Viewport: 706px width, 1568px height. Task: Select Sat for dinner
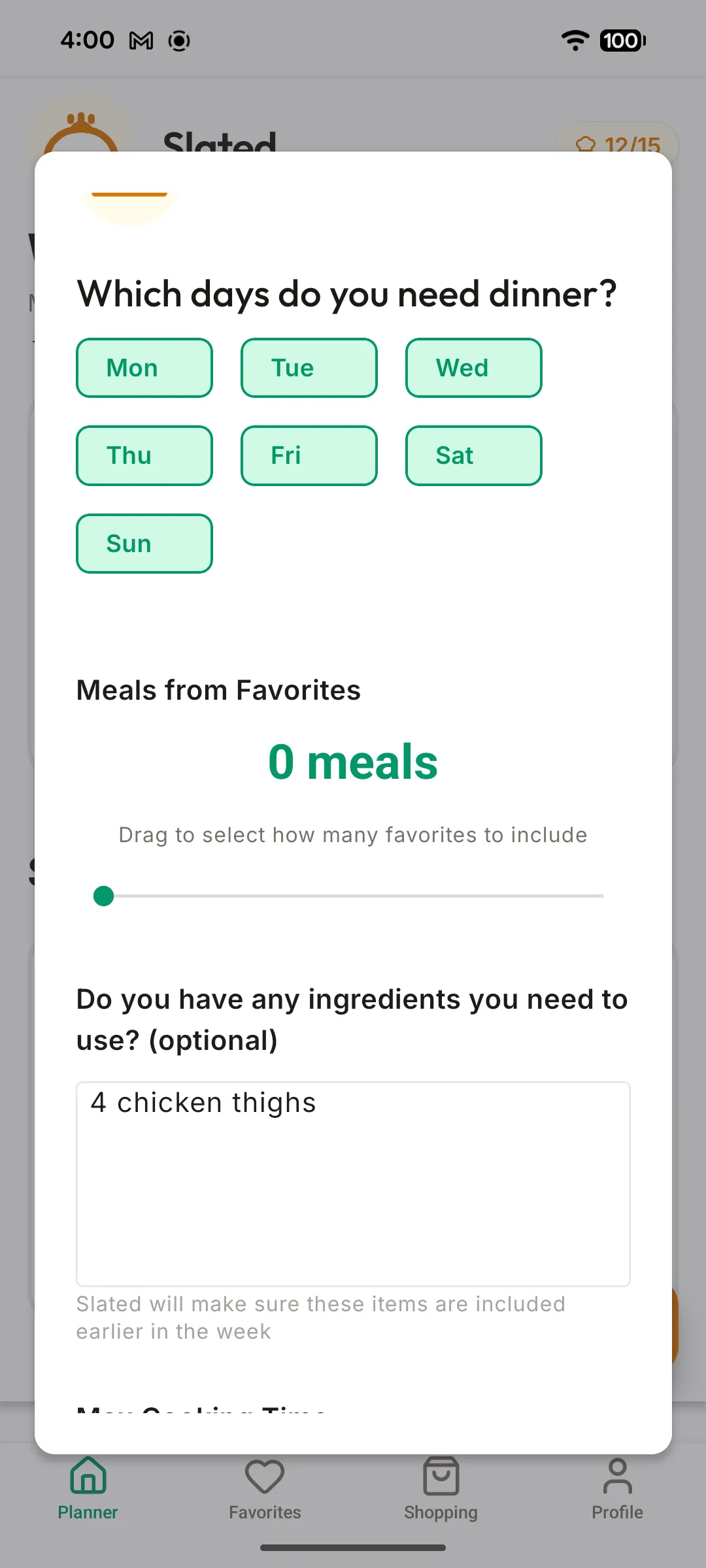coord(473,455)
